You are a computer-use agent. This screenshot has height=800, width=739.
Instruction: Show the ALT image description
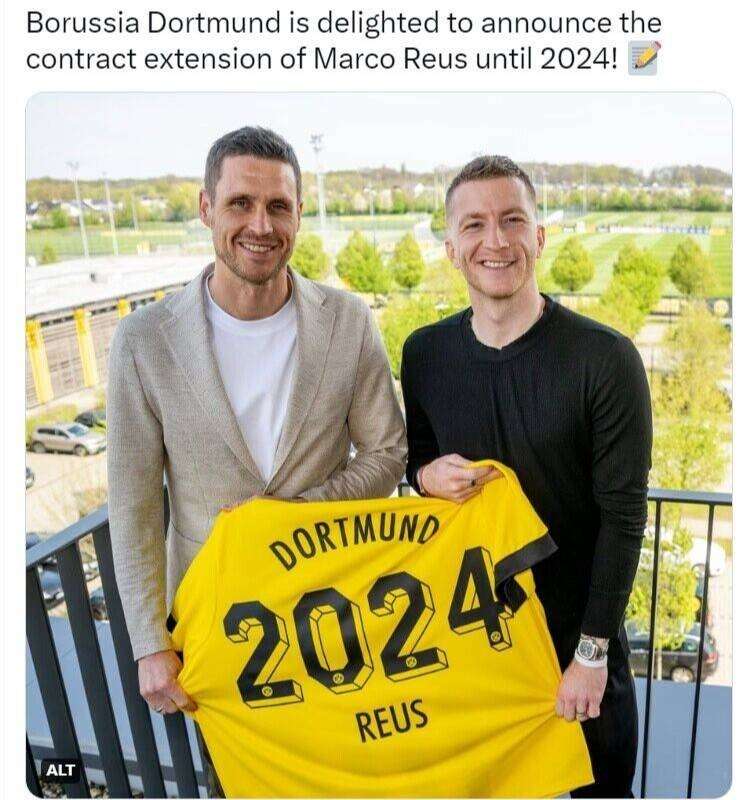click(x=60, y=769)
